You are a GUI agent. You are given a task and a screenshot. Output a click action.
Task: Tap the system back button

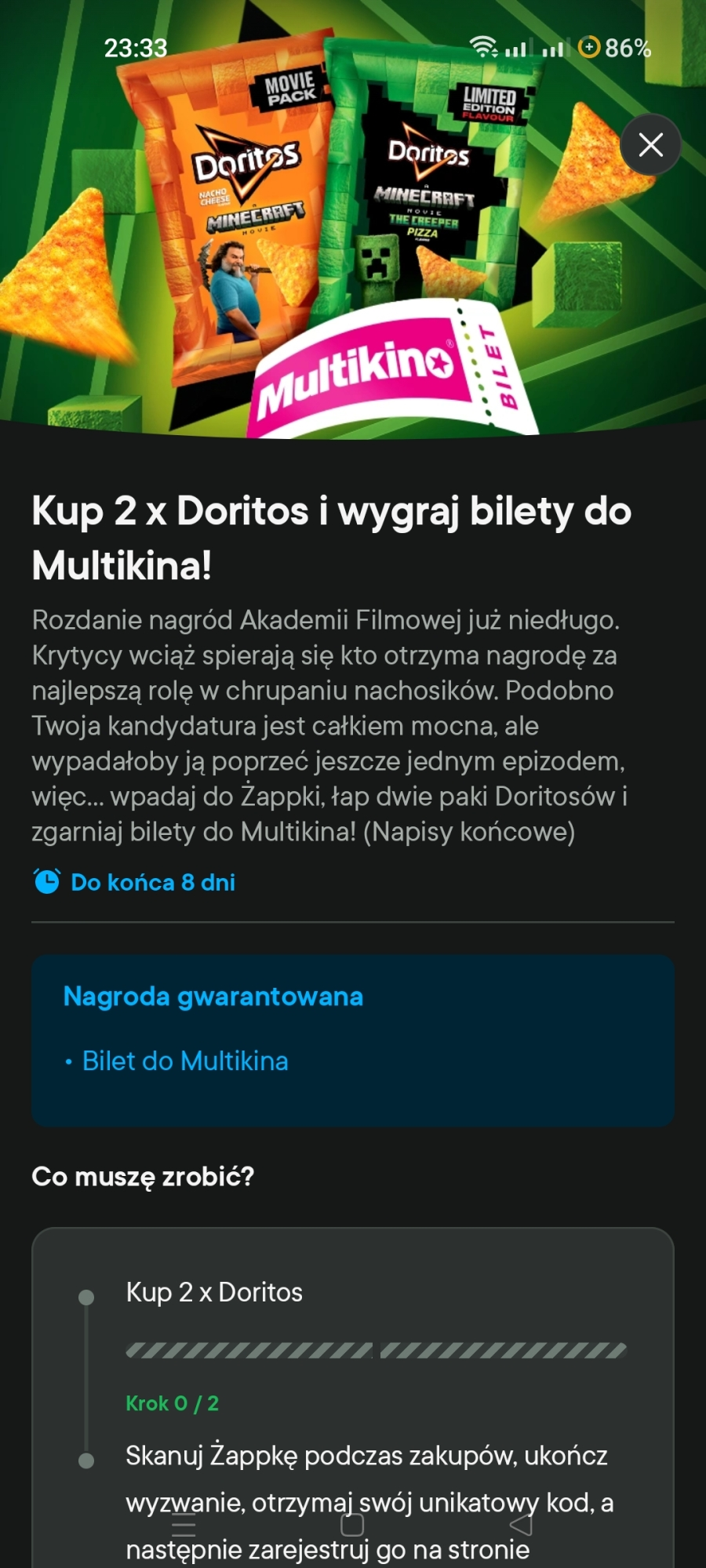click(521, 1525)
